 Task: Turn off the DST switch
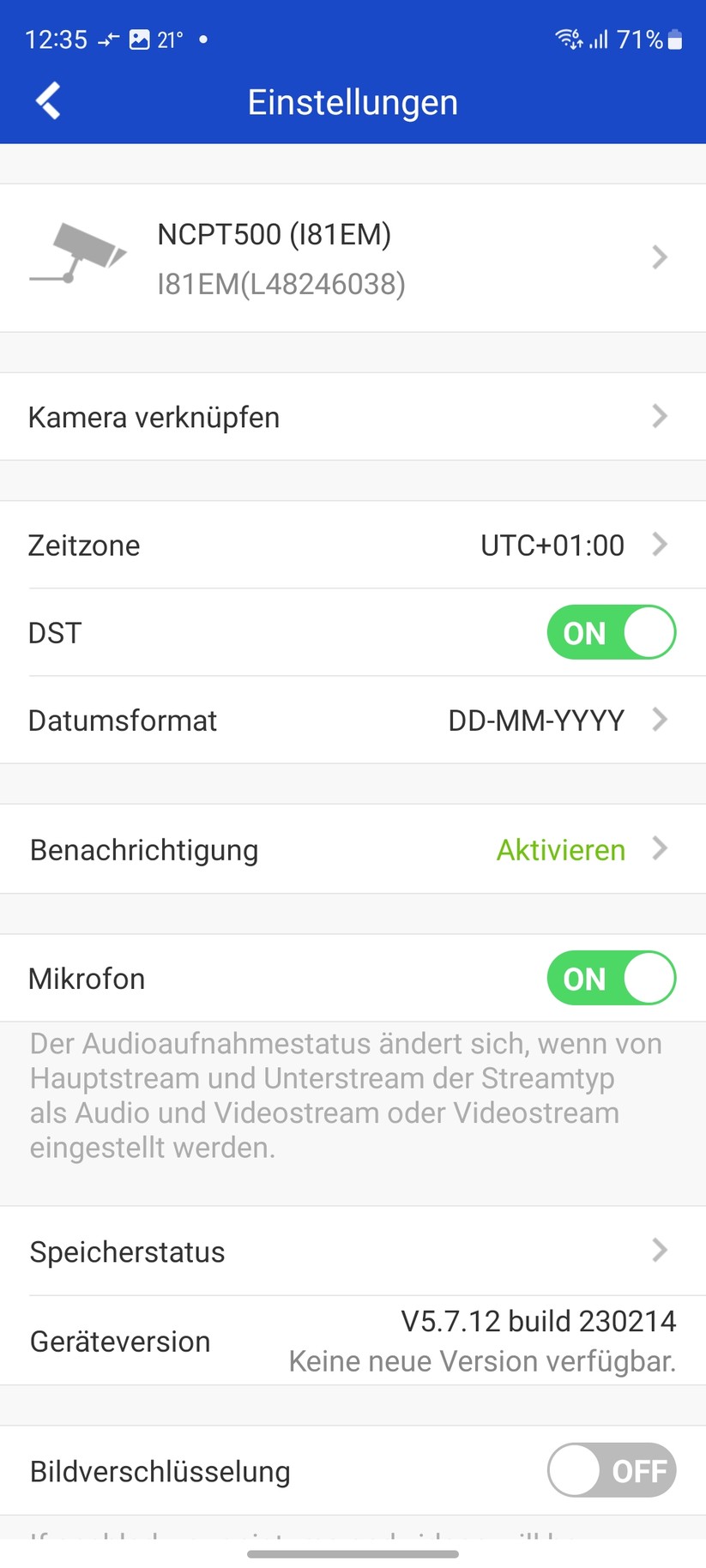tap(611, 632)
